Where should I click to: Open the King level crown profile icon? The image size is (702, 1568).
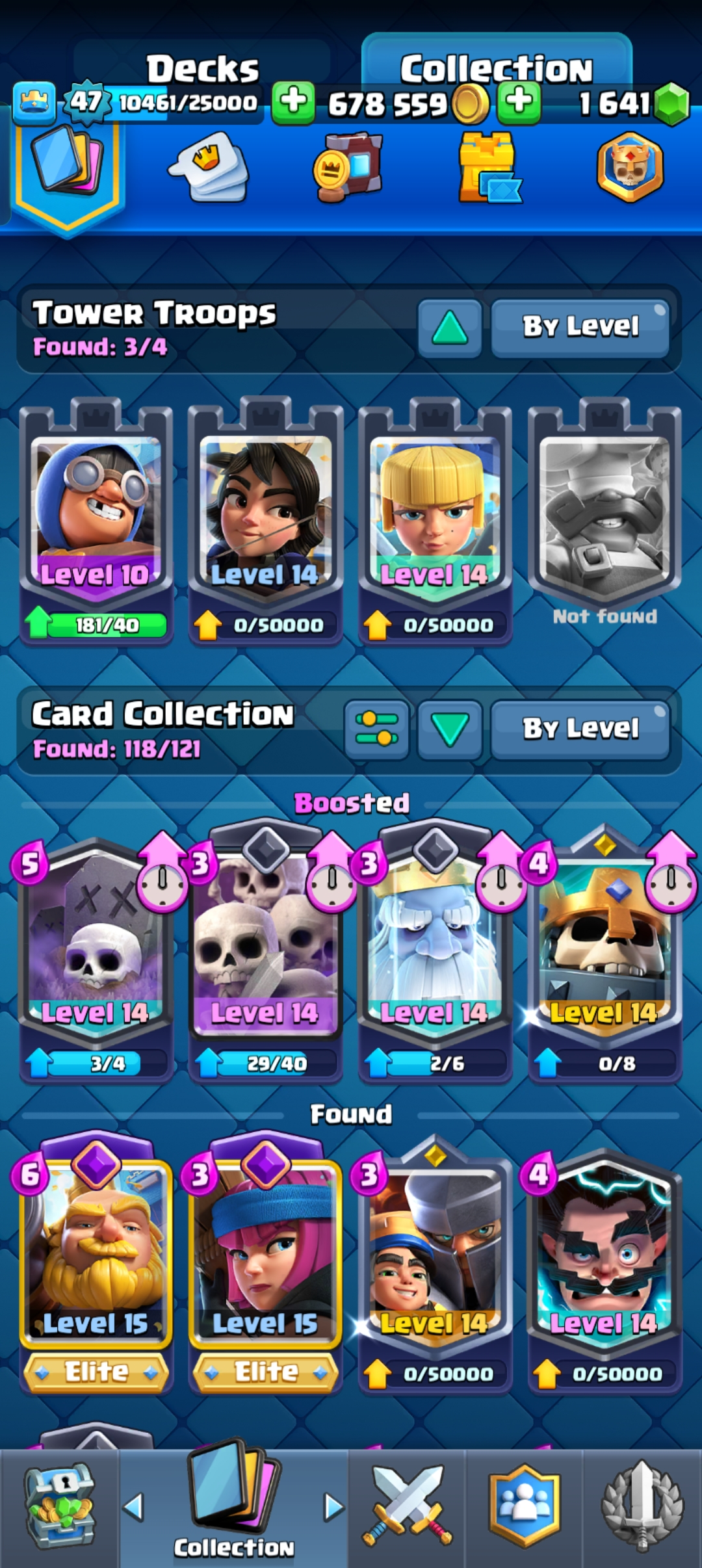point(34,102)
